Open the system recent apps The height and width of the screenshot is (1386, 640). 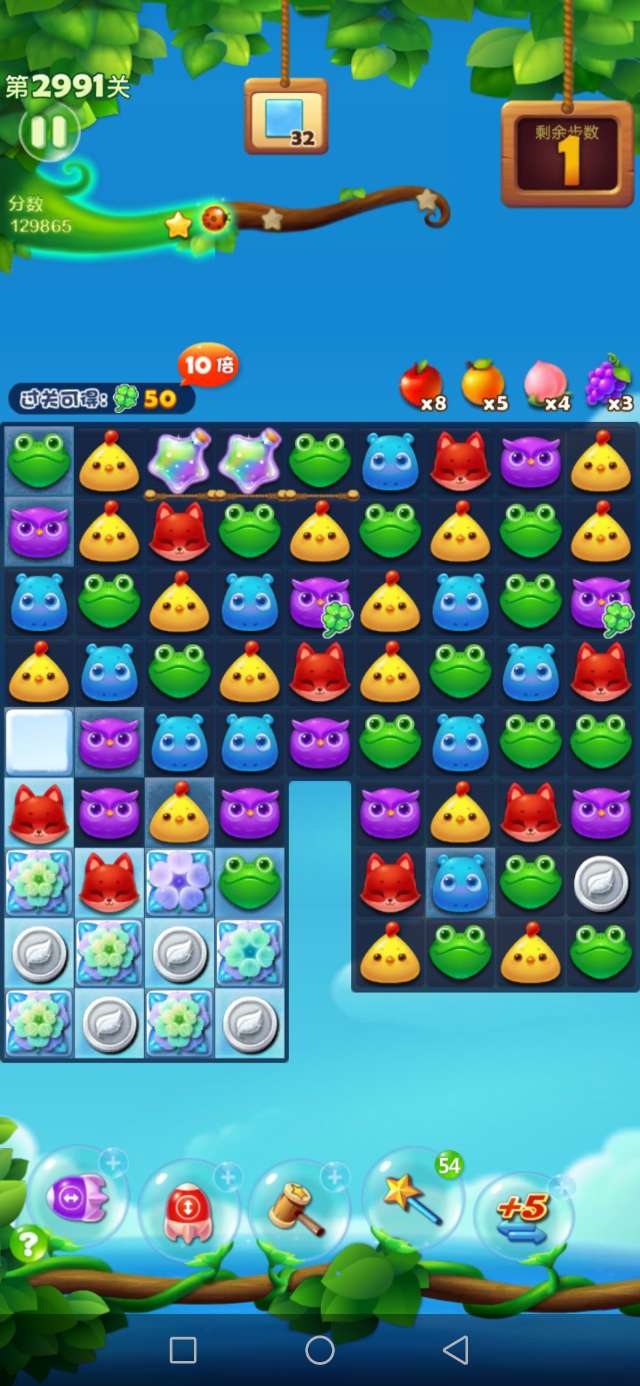point(183,1351)
